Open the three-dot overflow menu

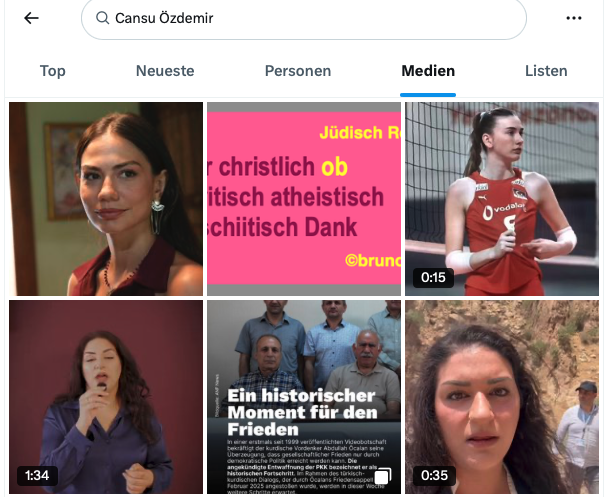click(x=574, y=18)
